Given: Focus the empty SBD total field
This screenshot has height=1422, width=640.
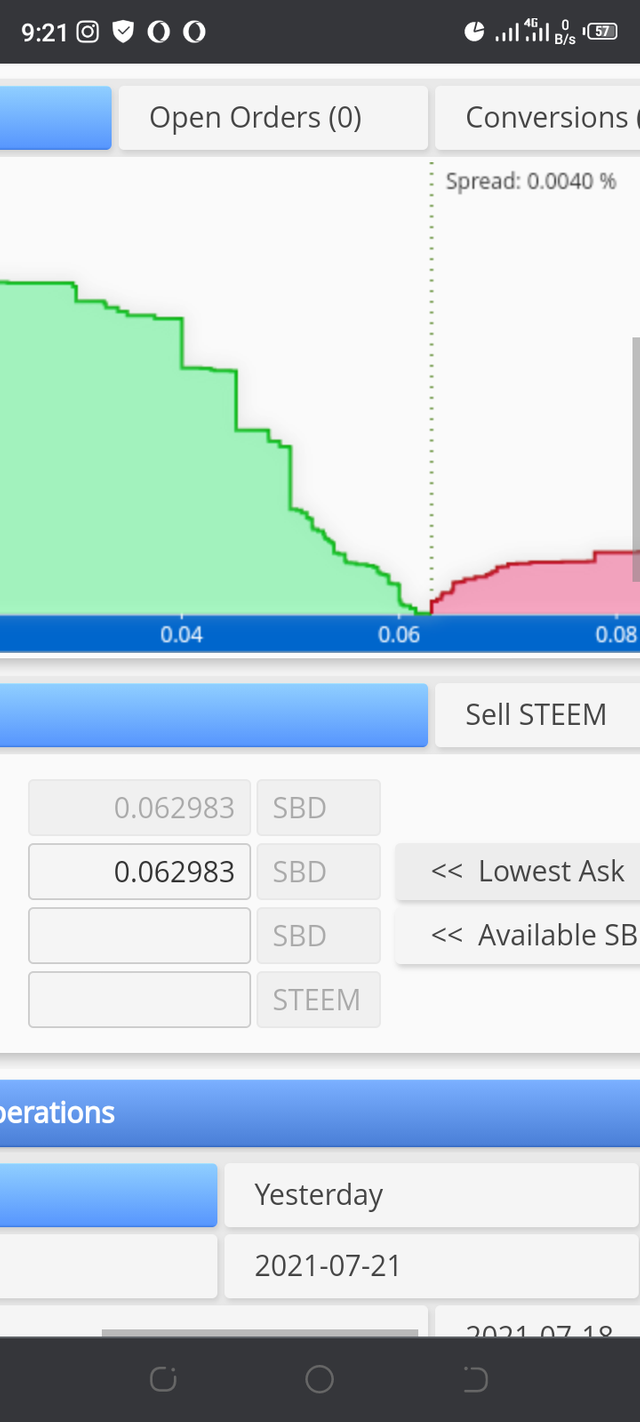Looking at the screenshot, I should pyautogui.click(x=140, y=936).
